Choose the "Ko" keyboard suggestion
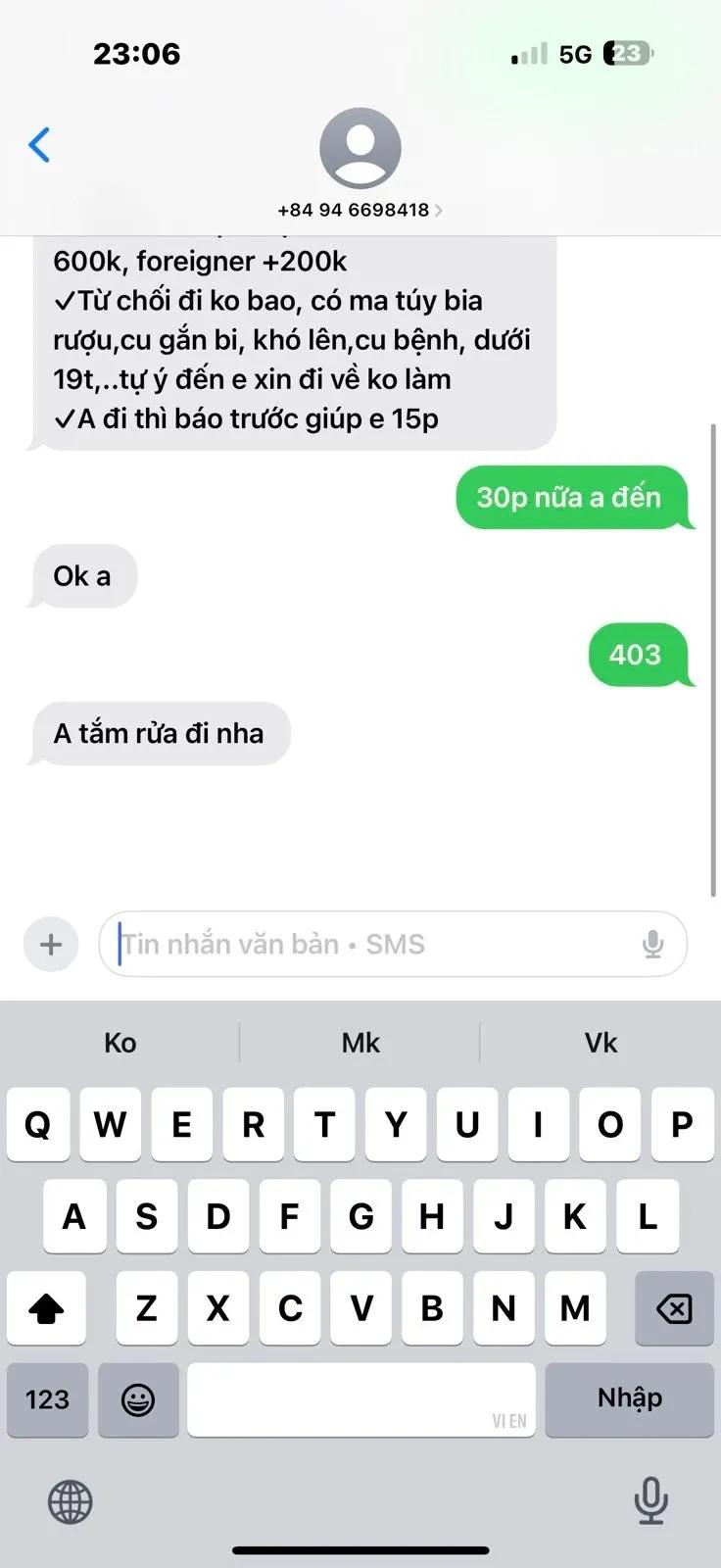Image resolution: width=721 pixels, height=1568 pixels. (120, 1043)
